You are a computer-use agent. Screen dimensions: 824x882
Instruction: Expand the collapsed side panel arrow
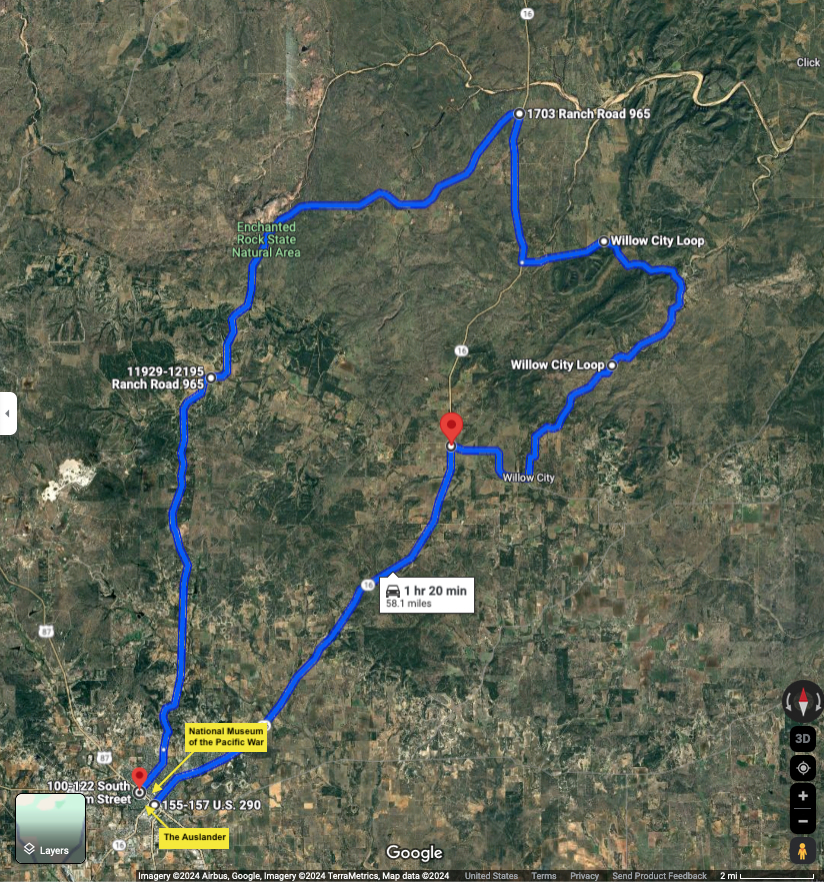(x=8, y=413)
